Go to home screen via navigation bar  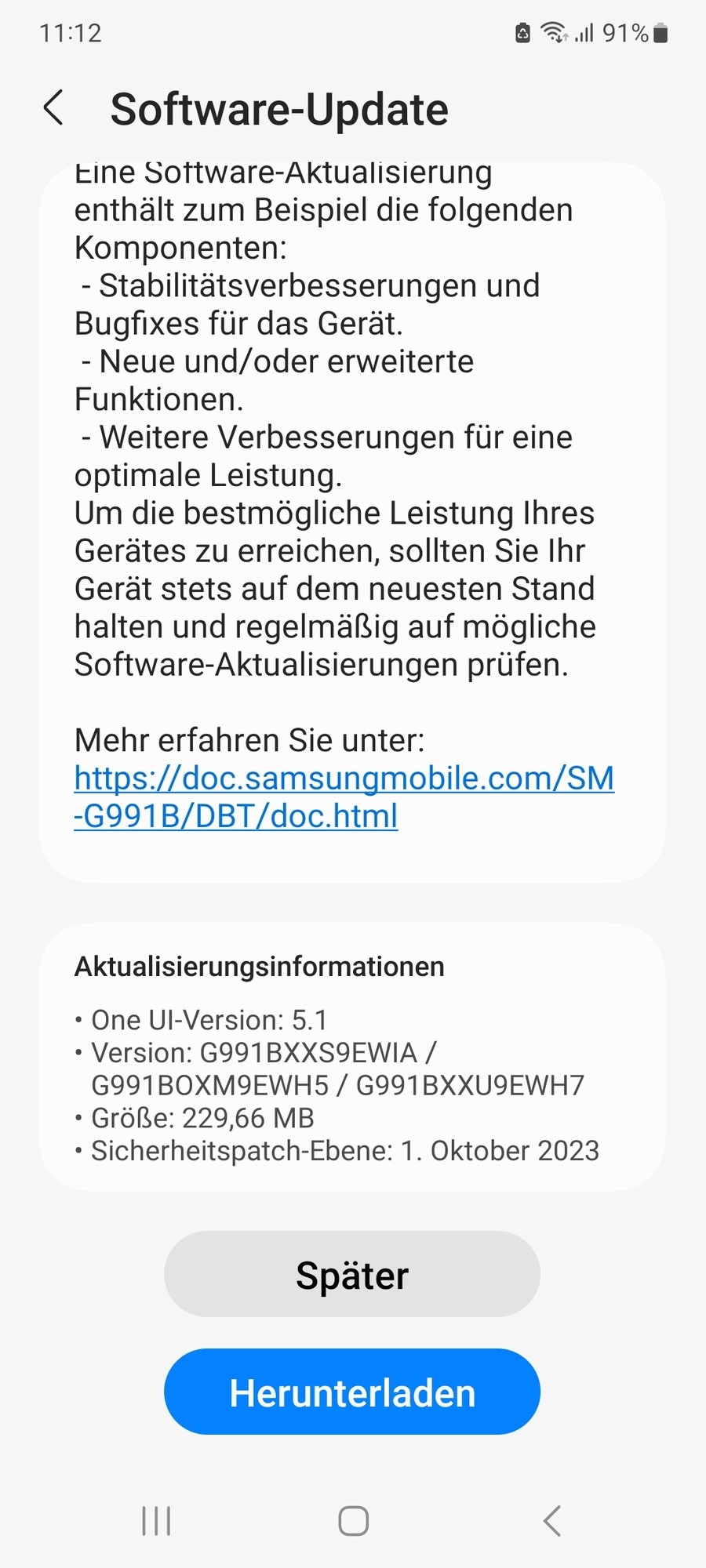pos(353,1521)
